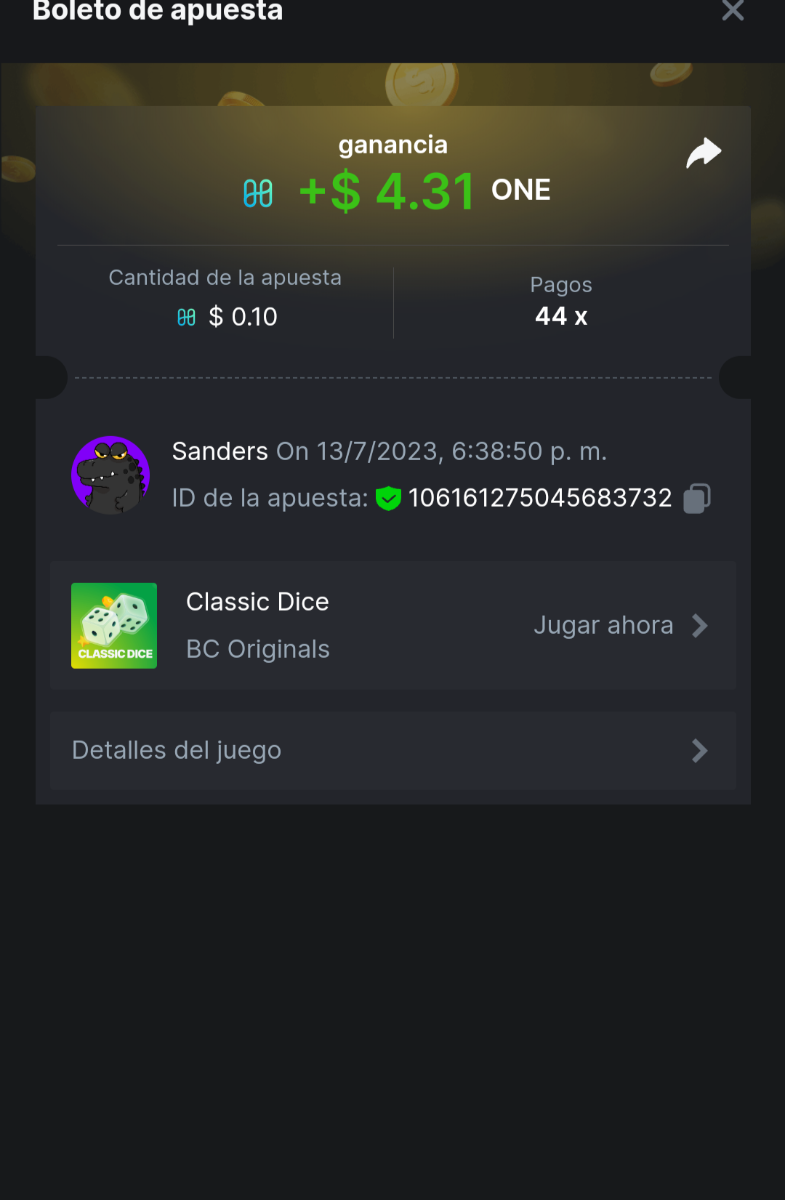Close the Boleto de apuesta dialog
Image resolution: width=785 pixels, height=1200 pixels.
[x=733, y=11]
